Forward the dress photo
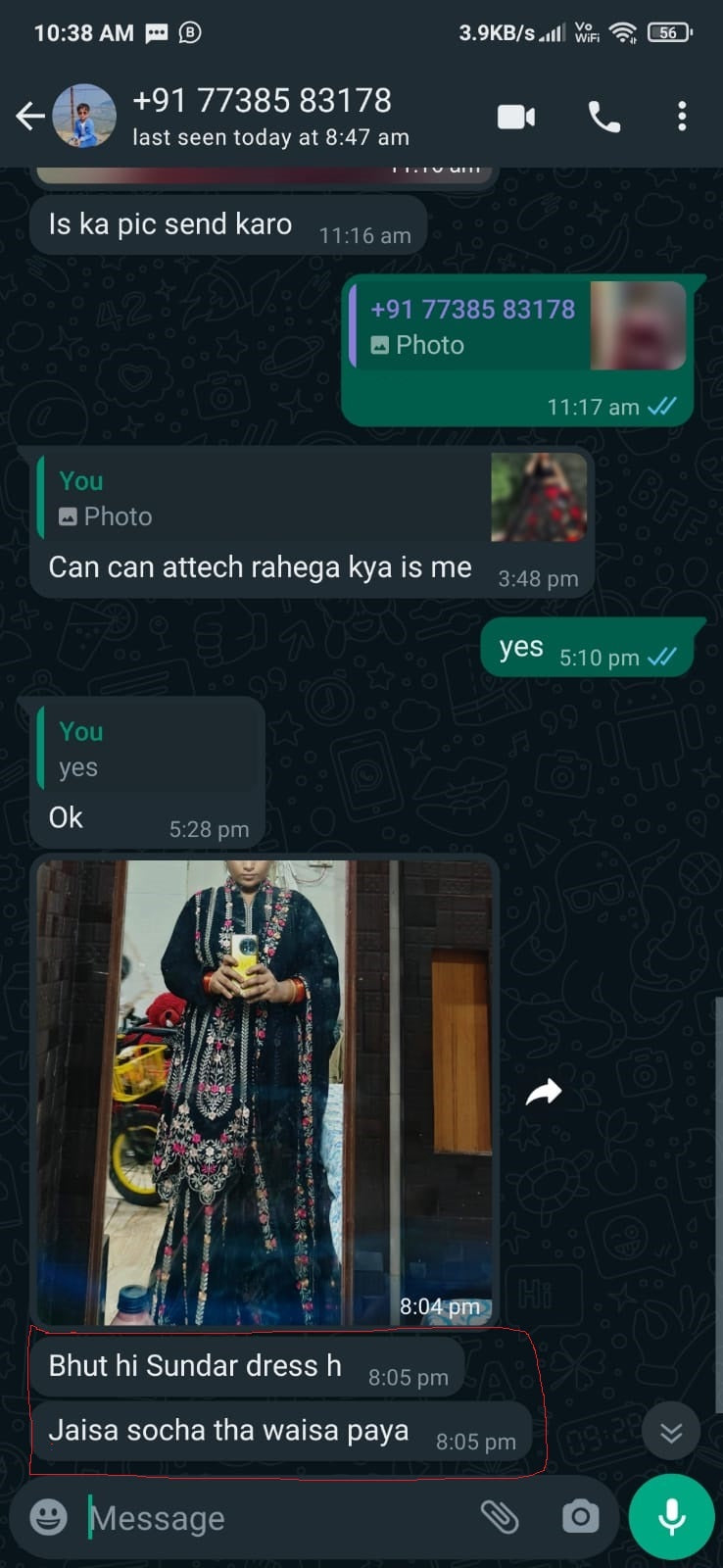The height and width of the screenshot is (1568, 723). click(x=544, y=1091)
